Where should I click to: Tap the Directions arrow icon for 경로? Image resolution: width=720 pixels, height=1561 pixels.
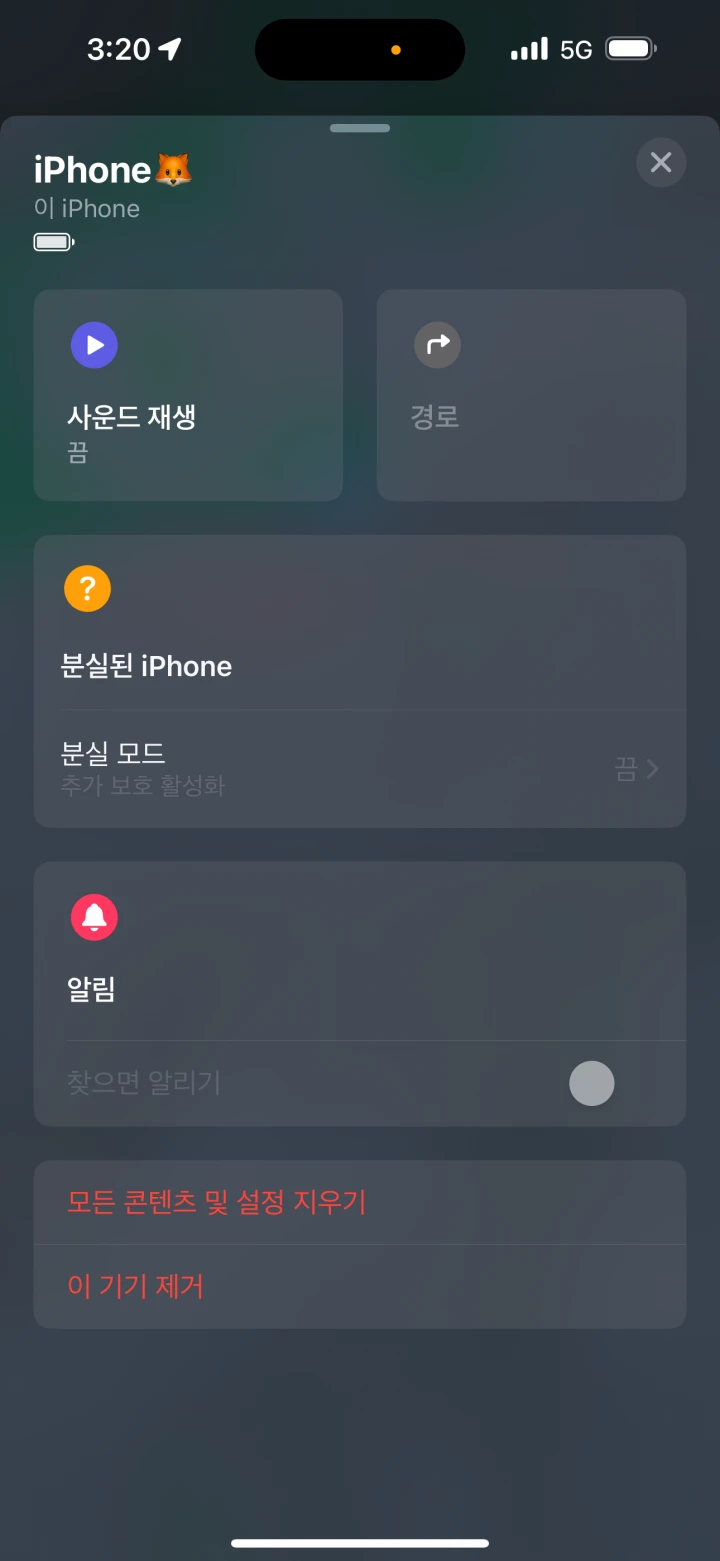[437, 345]
